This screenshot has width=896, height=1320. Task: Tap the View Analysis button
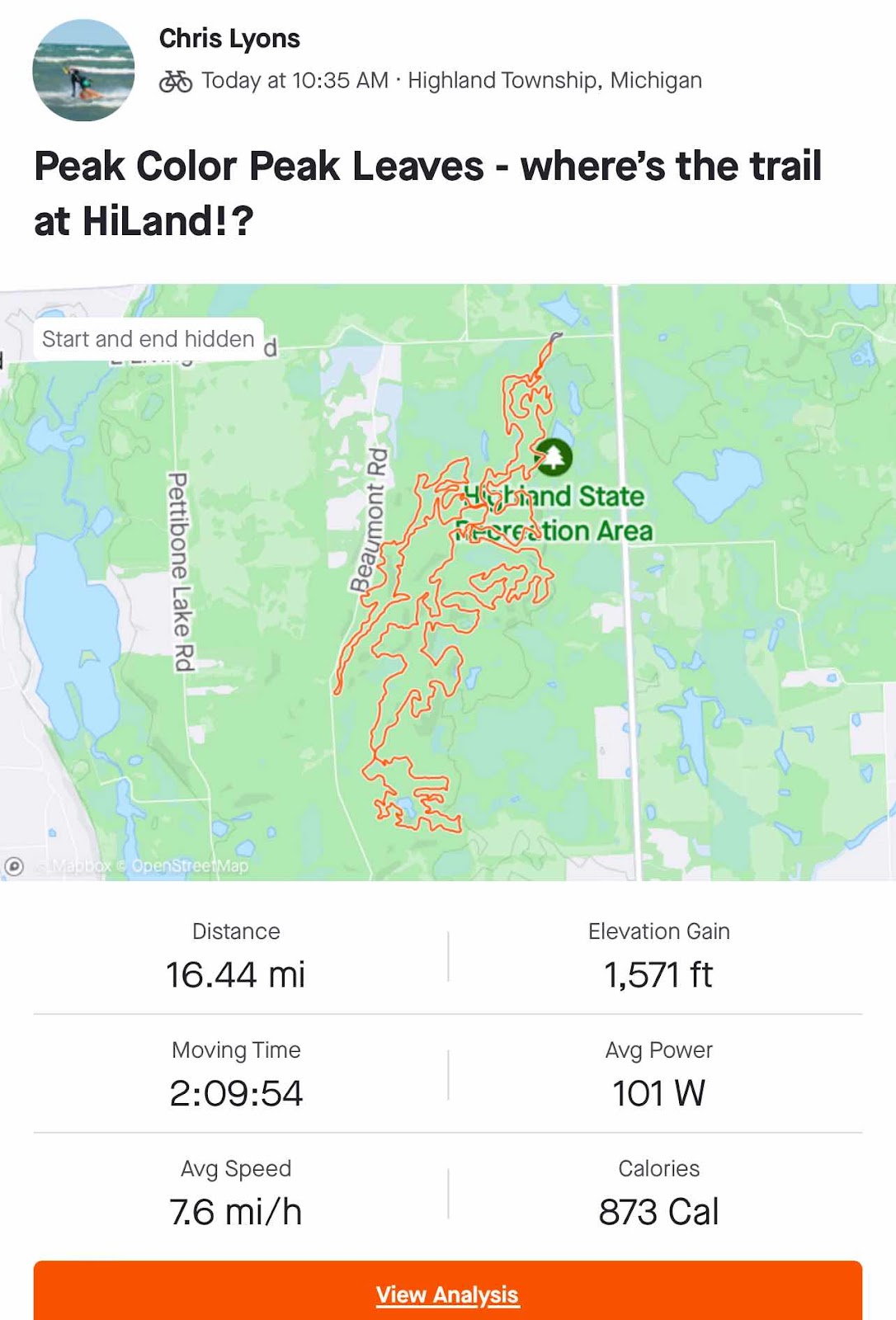point(447,1294)
